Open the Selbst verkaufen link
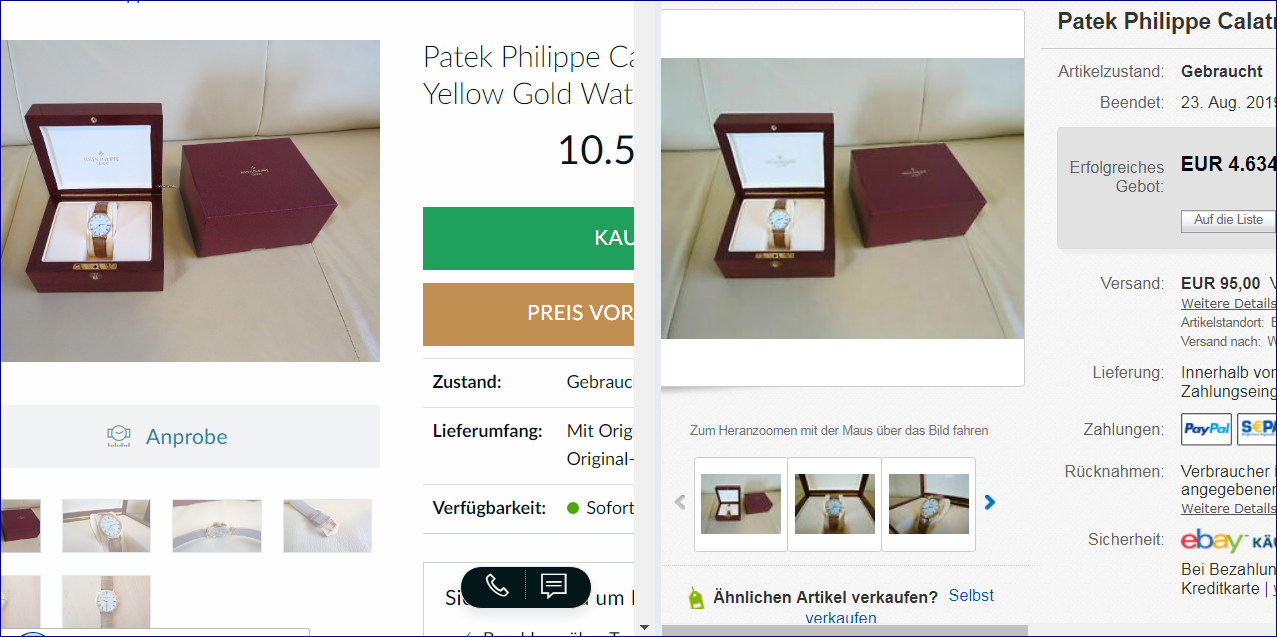 coord(970,596)
